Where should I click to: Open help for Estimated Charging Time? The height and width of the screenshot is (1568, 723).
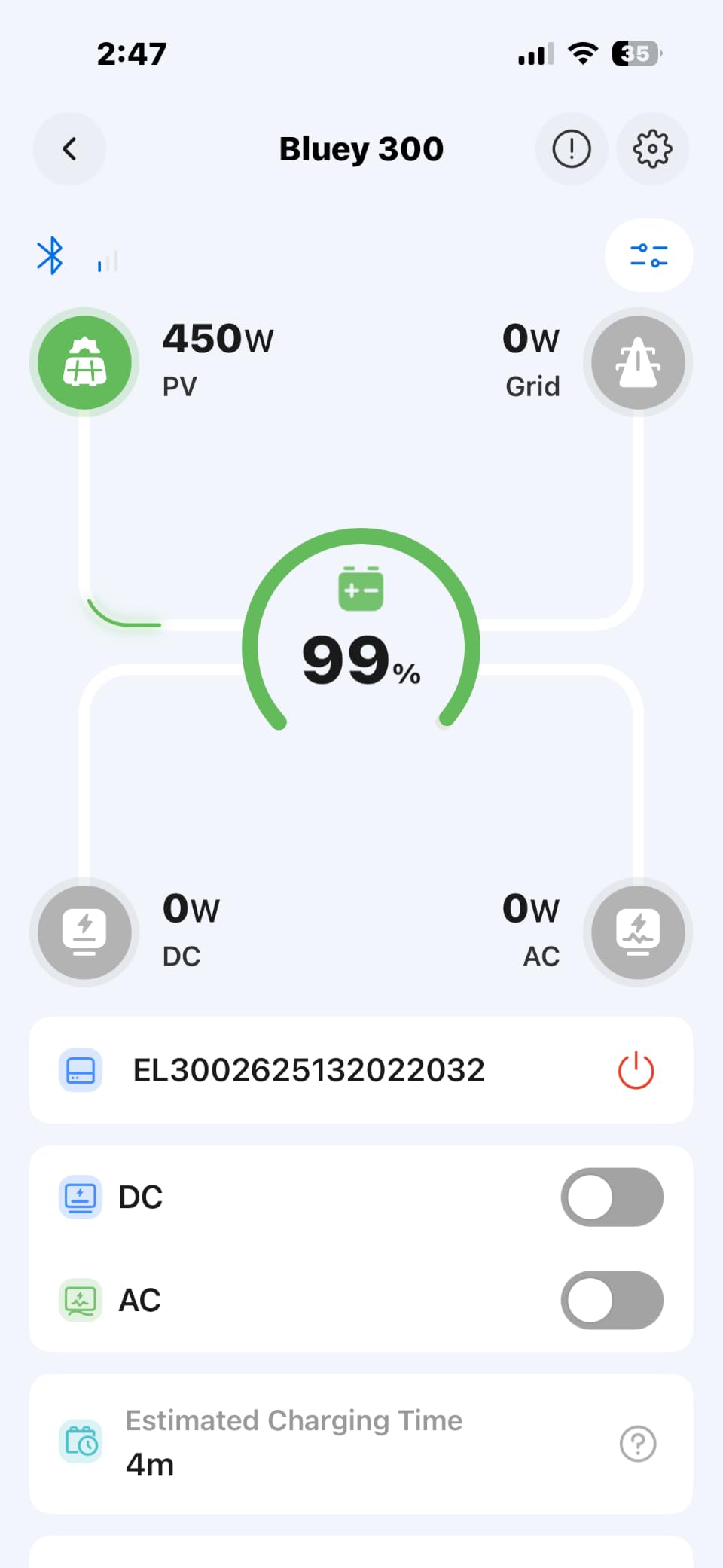[x=638, y=1444]
